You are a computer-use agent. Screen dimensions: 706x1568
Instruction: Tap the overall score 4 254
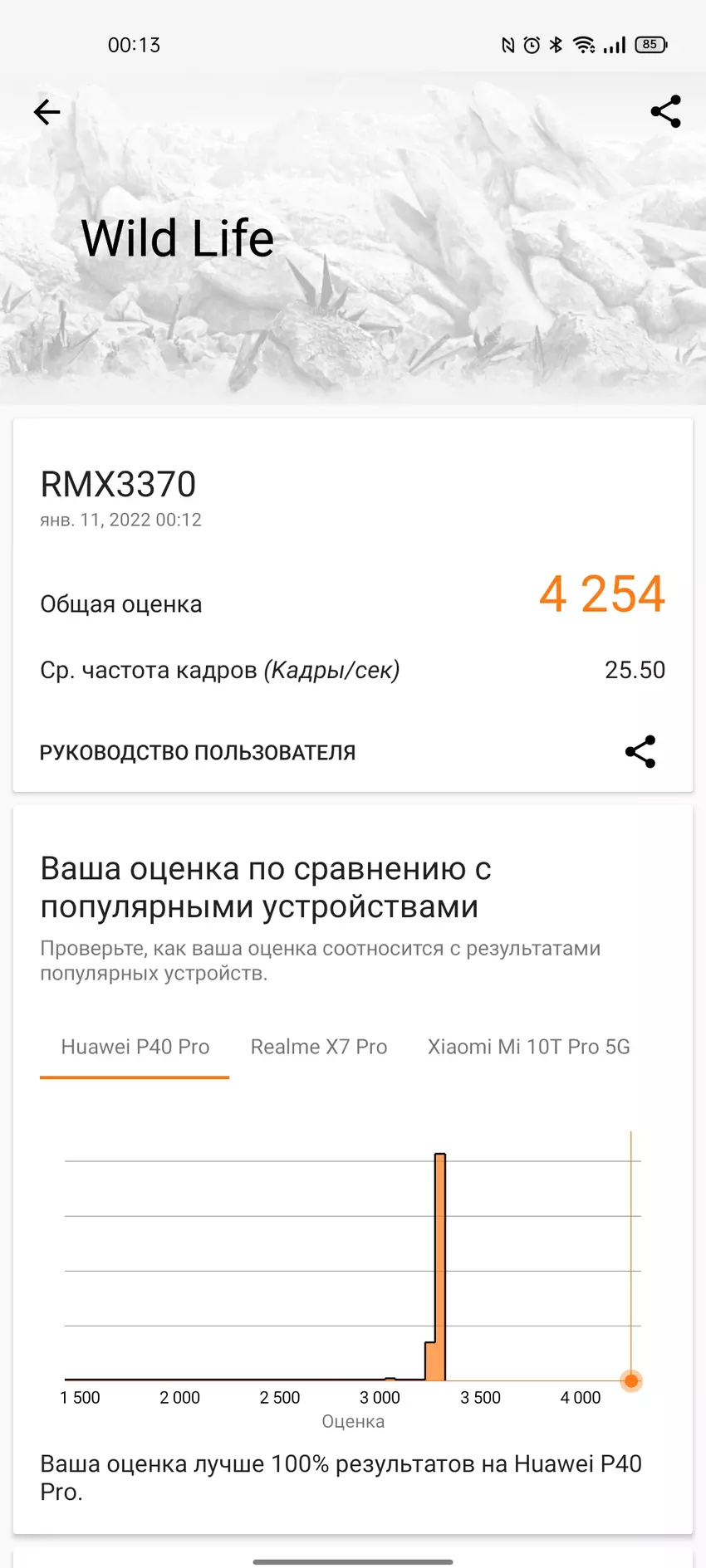[x=602, y=593]
